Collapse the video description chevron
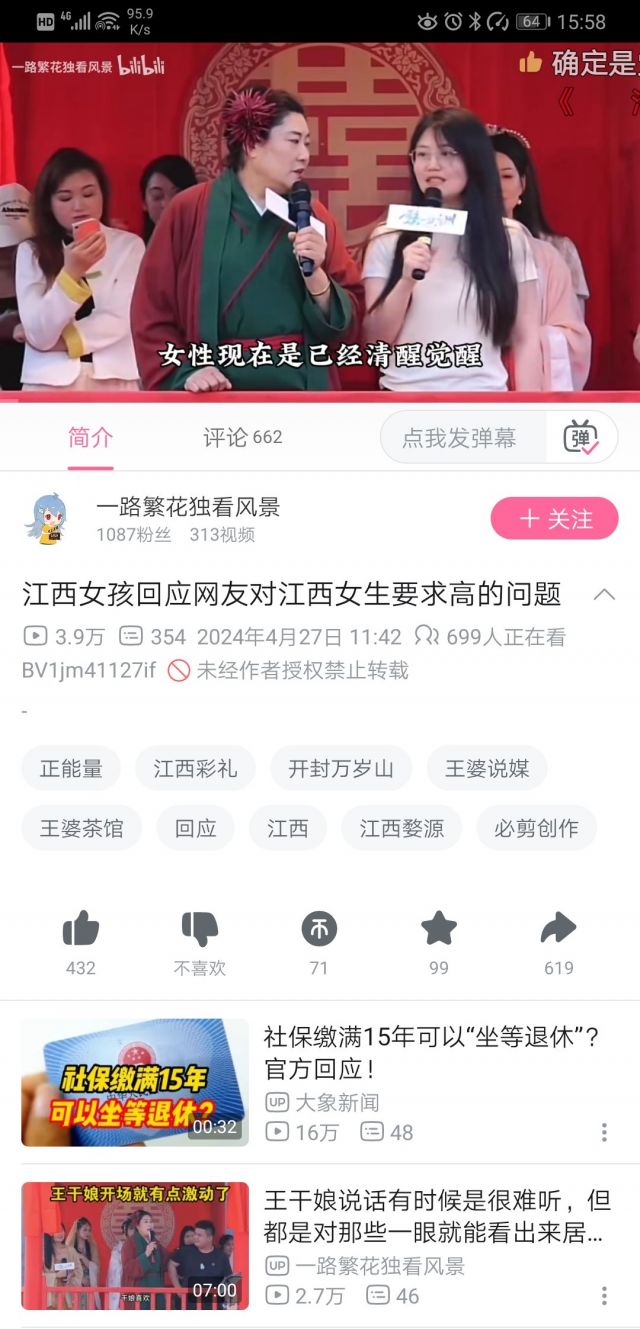The width and height of the screenshot is (640, 1329). [x=604, y=594]
